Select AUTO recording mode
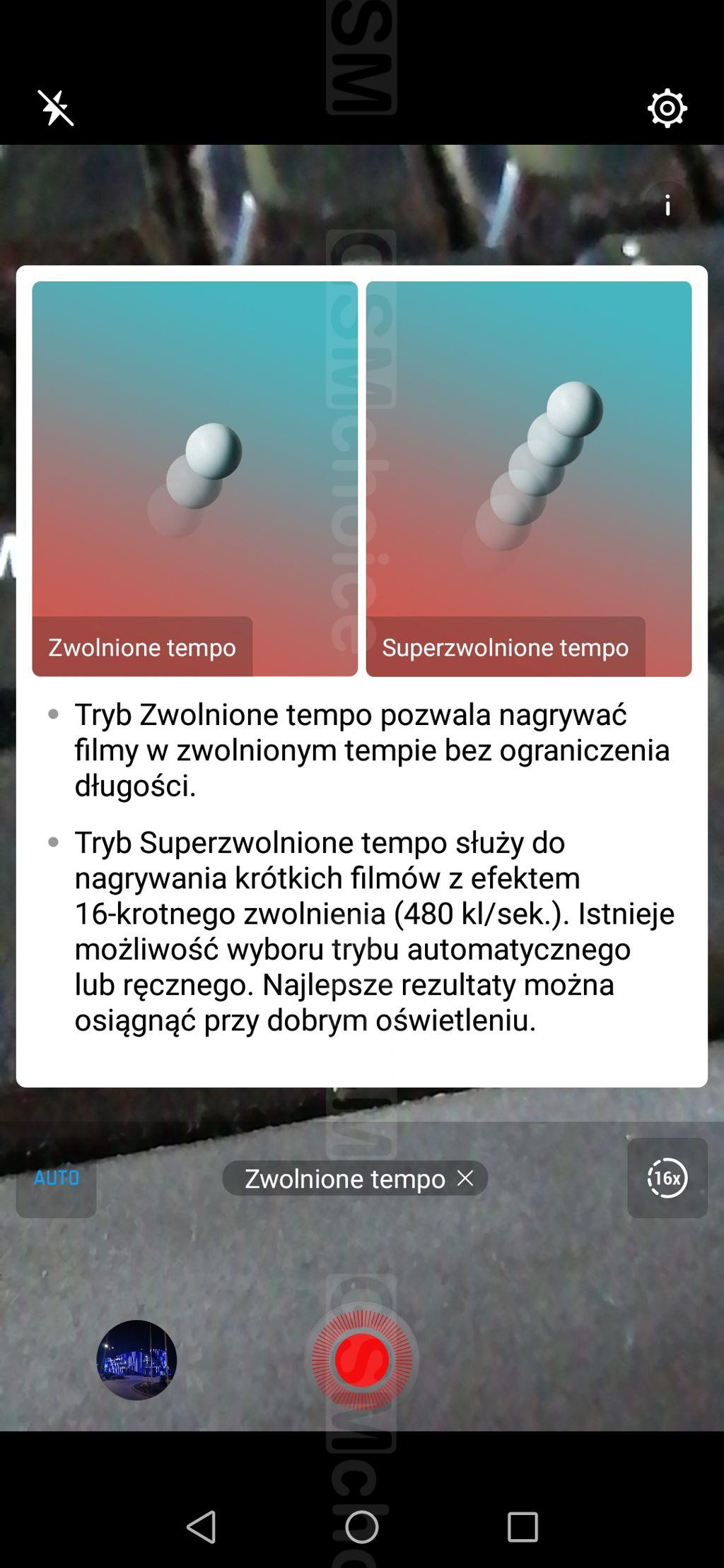724x1568 pixels. click(x=57, y=1178)
